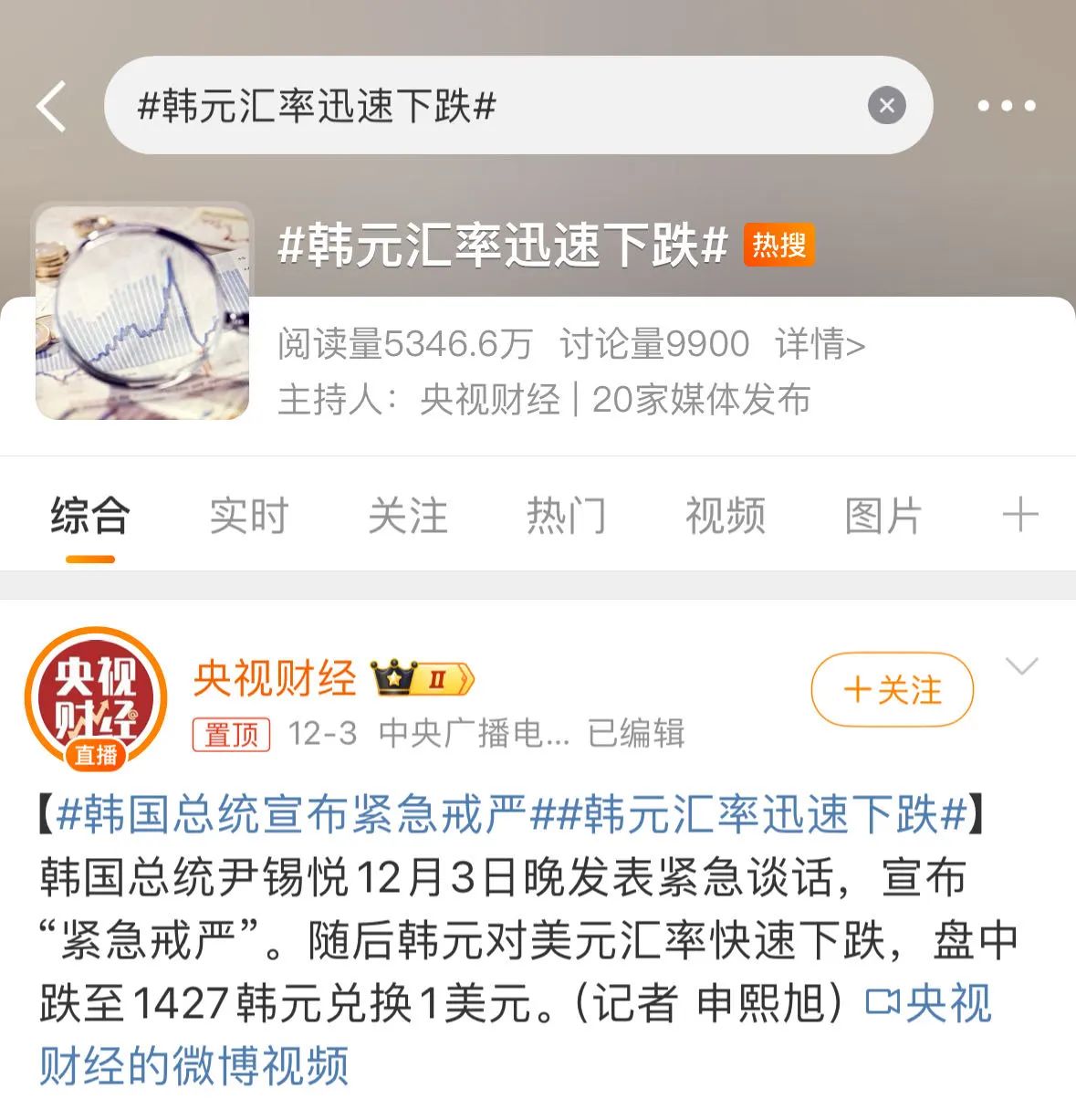Screen dimensions: 1076x1120
Task: Switch to the 视频 tab
Action: click(x=724, y=516)
